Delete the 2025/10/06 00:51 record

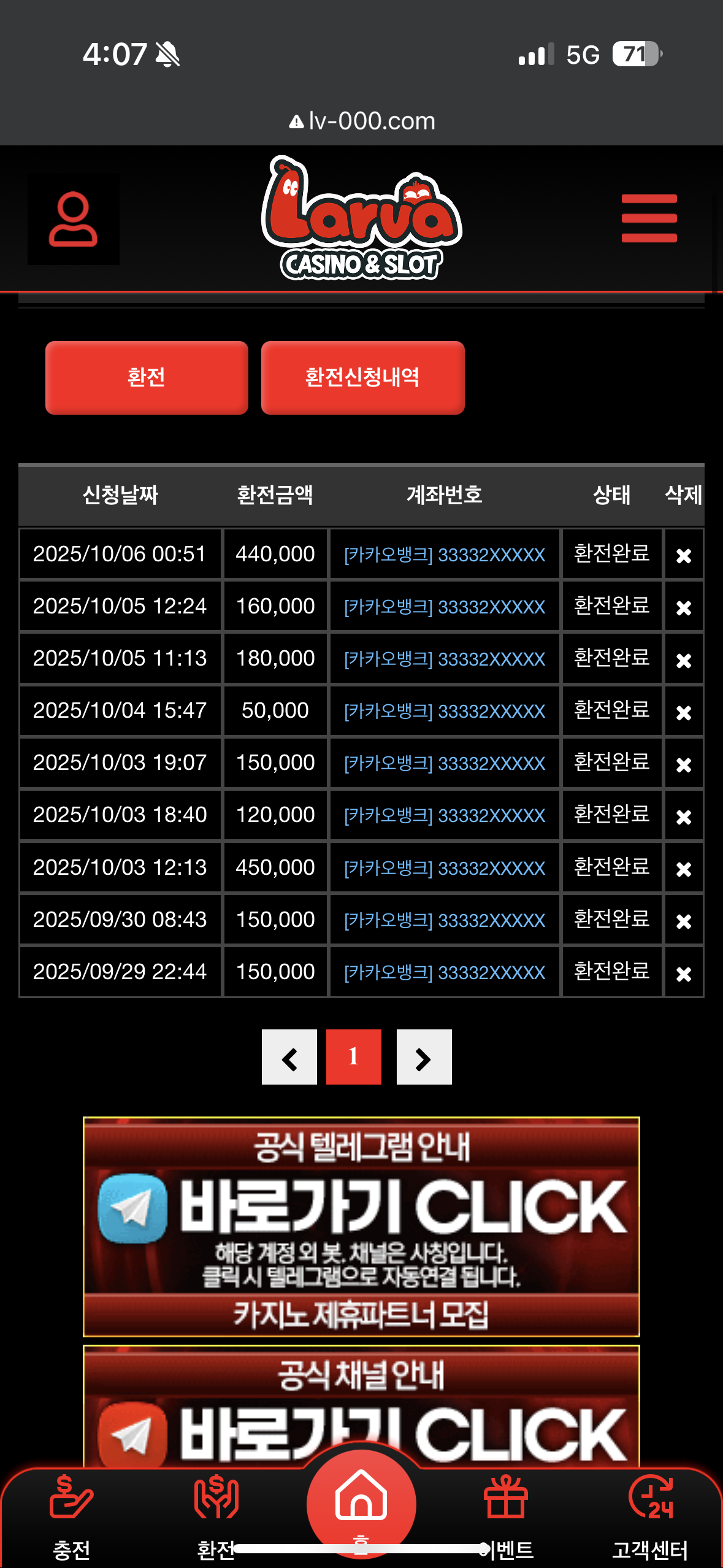[x=683, y=556]
